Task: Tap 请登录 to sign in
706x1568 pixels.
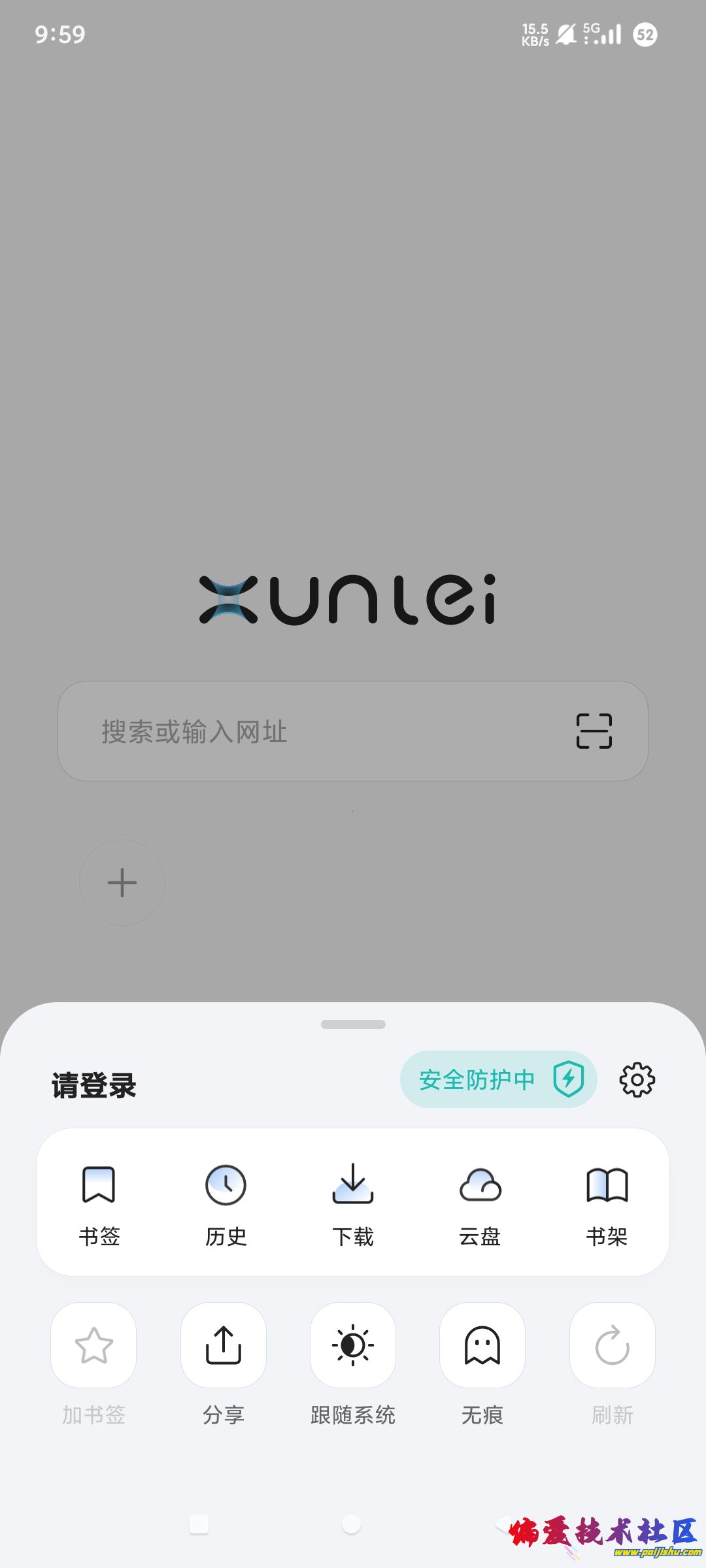Action: coord(94,1086)
